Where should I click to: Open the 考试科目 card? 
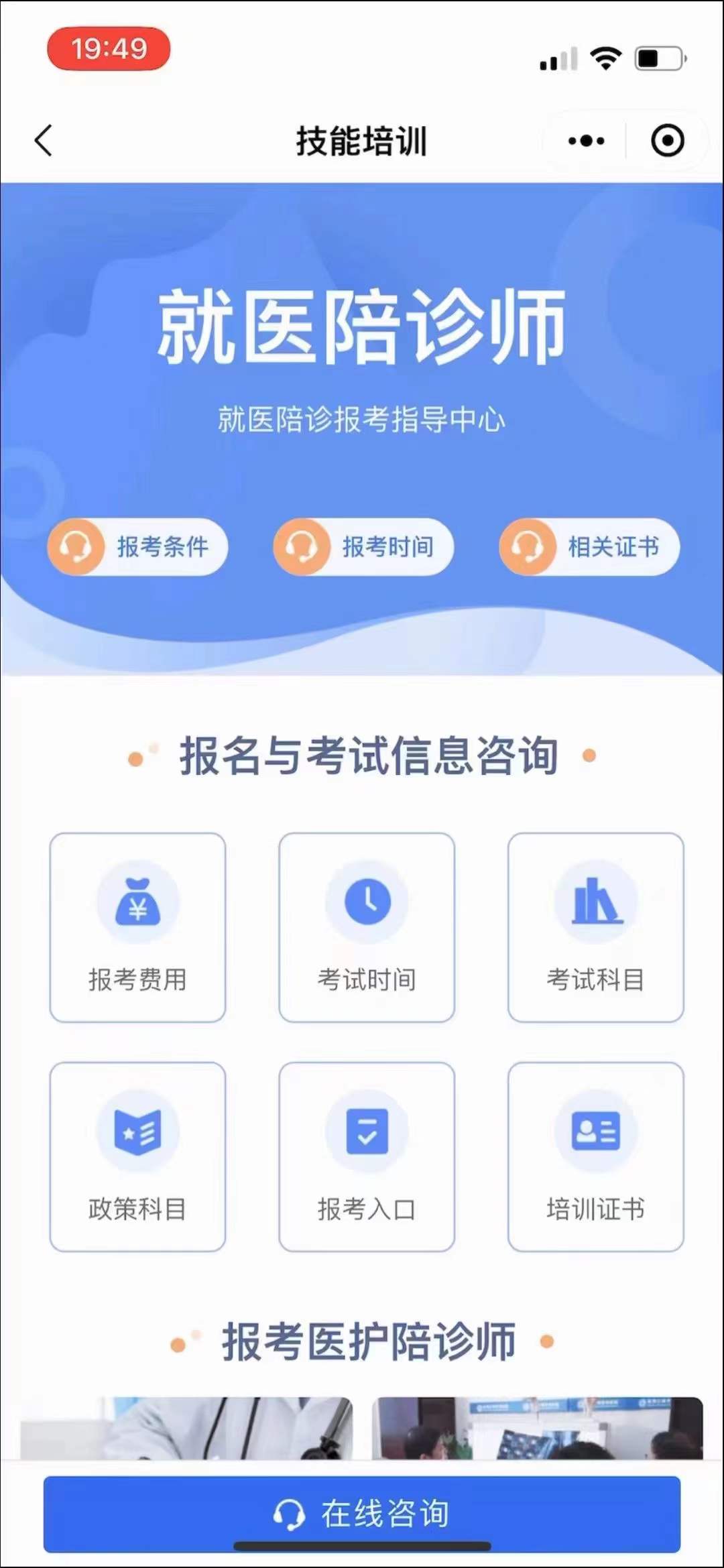click(595, 927)
